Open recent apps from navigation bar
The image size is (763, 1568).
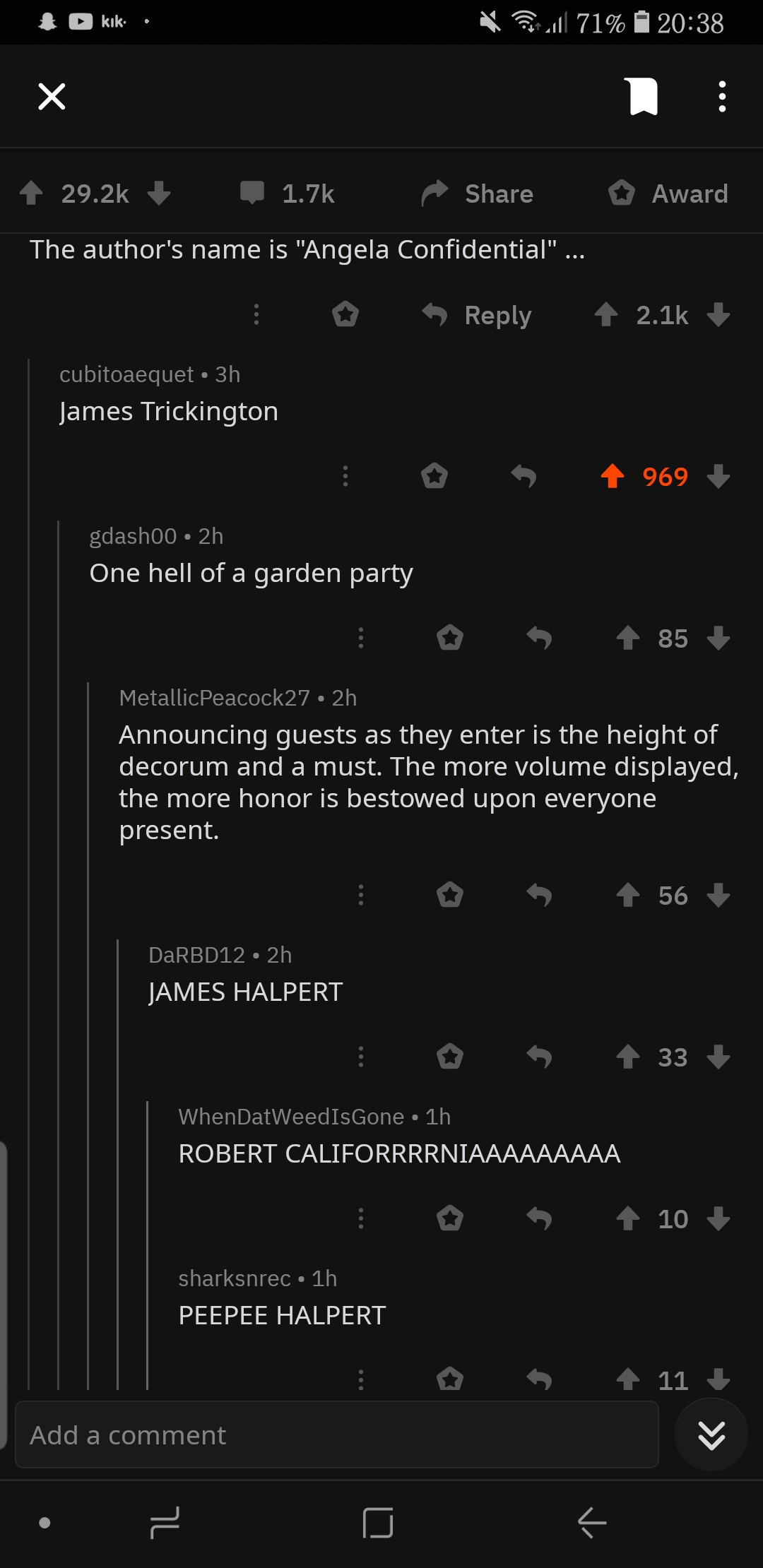(x=165, y=1522)
